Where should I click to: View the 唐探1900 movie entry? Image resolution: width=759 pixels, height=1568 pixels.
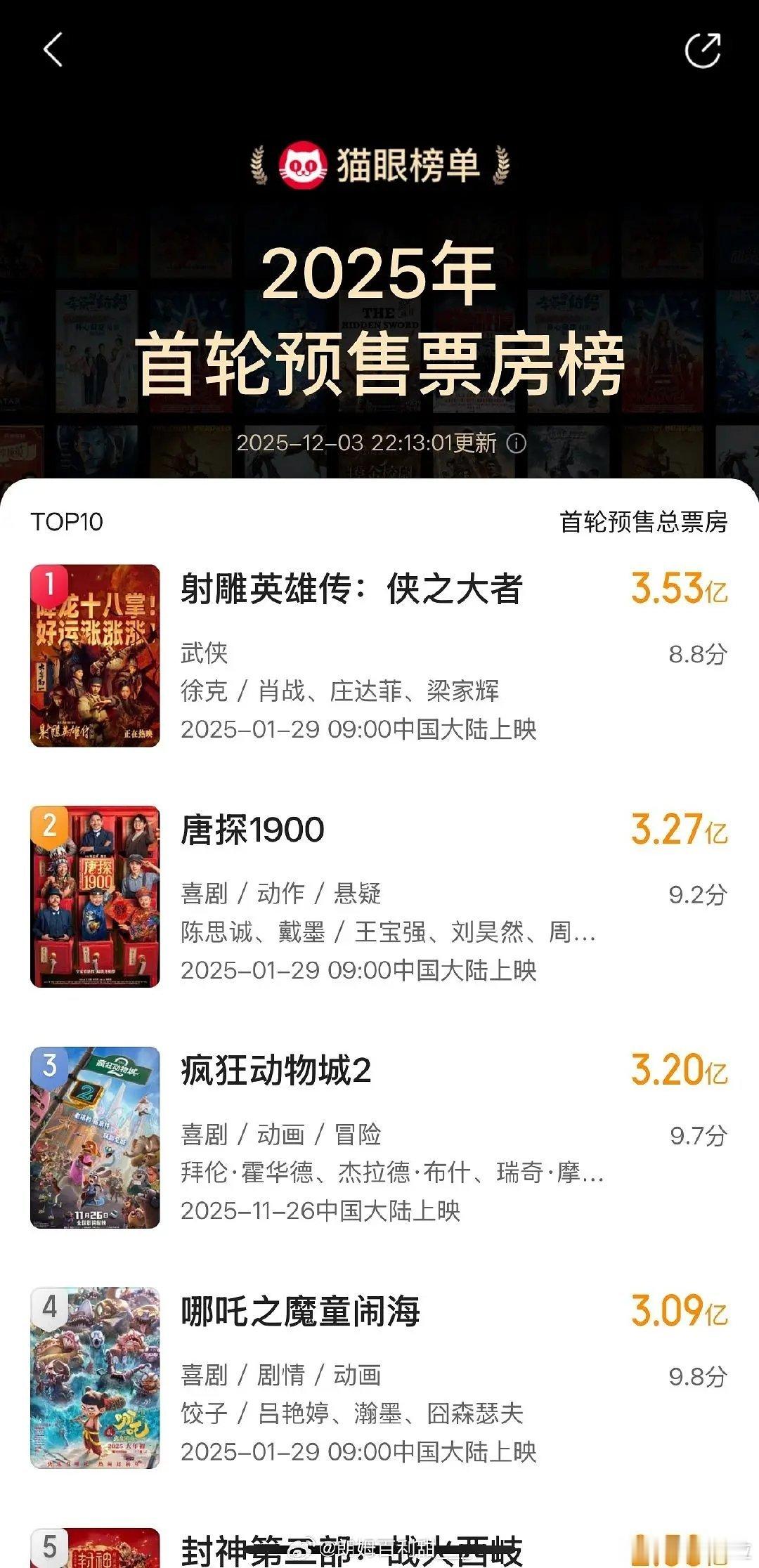(253, 830)
